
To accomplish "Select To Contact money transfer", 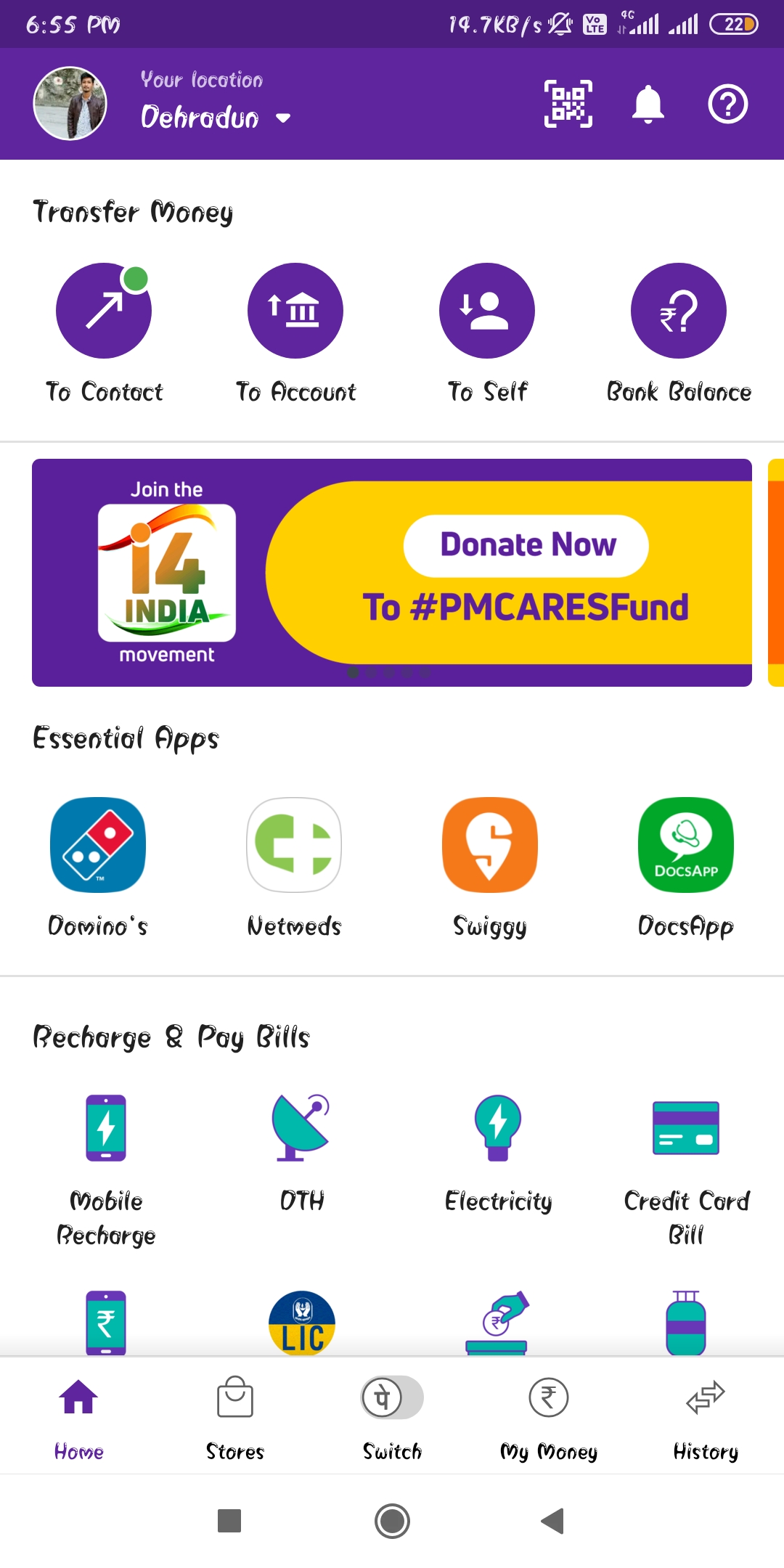I will 104,311.
